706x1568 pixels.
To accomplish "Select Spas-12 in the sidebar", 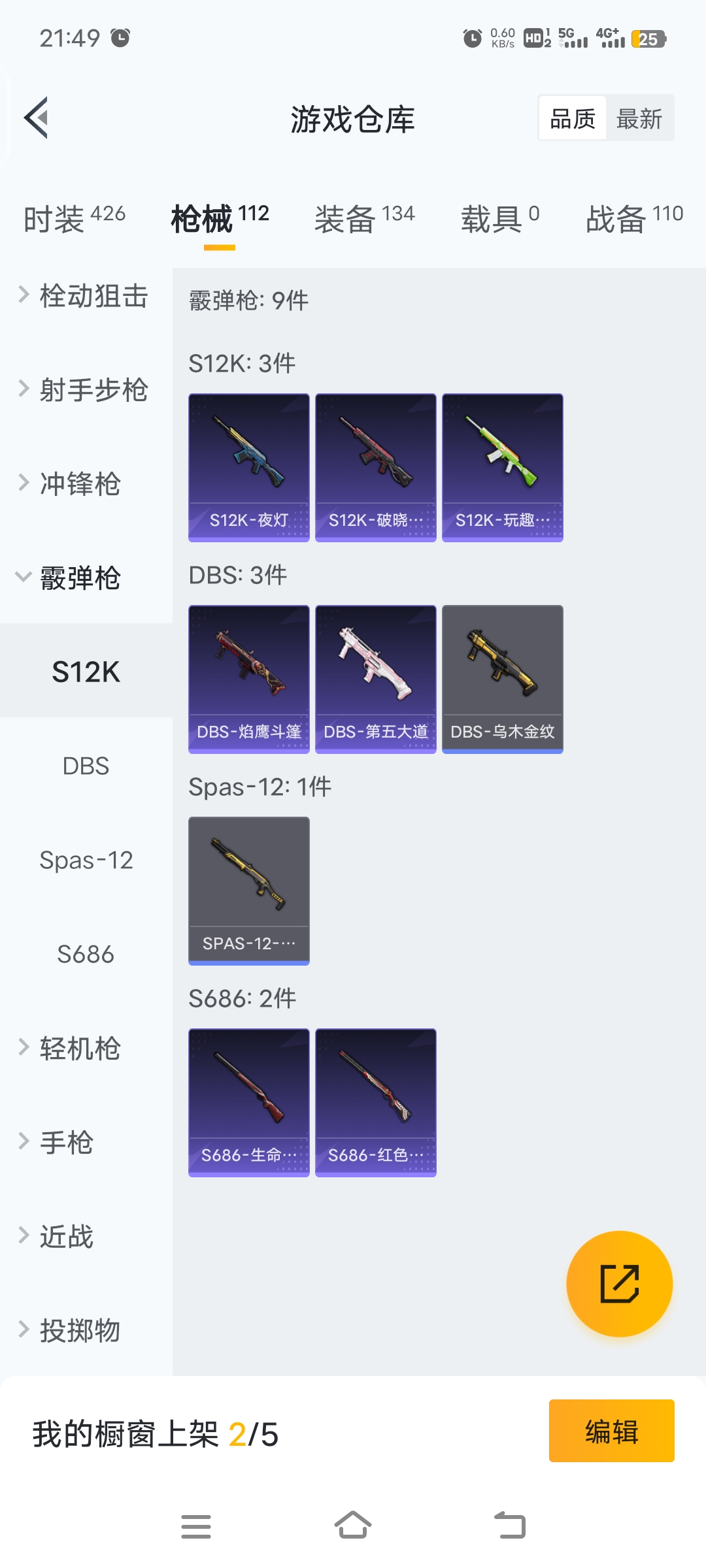I will tap(86, 860).
